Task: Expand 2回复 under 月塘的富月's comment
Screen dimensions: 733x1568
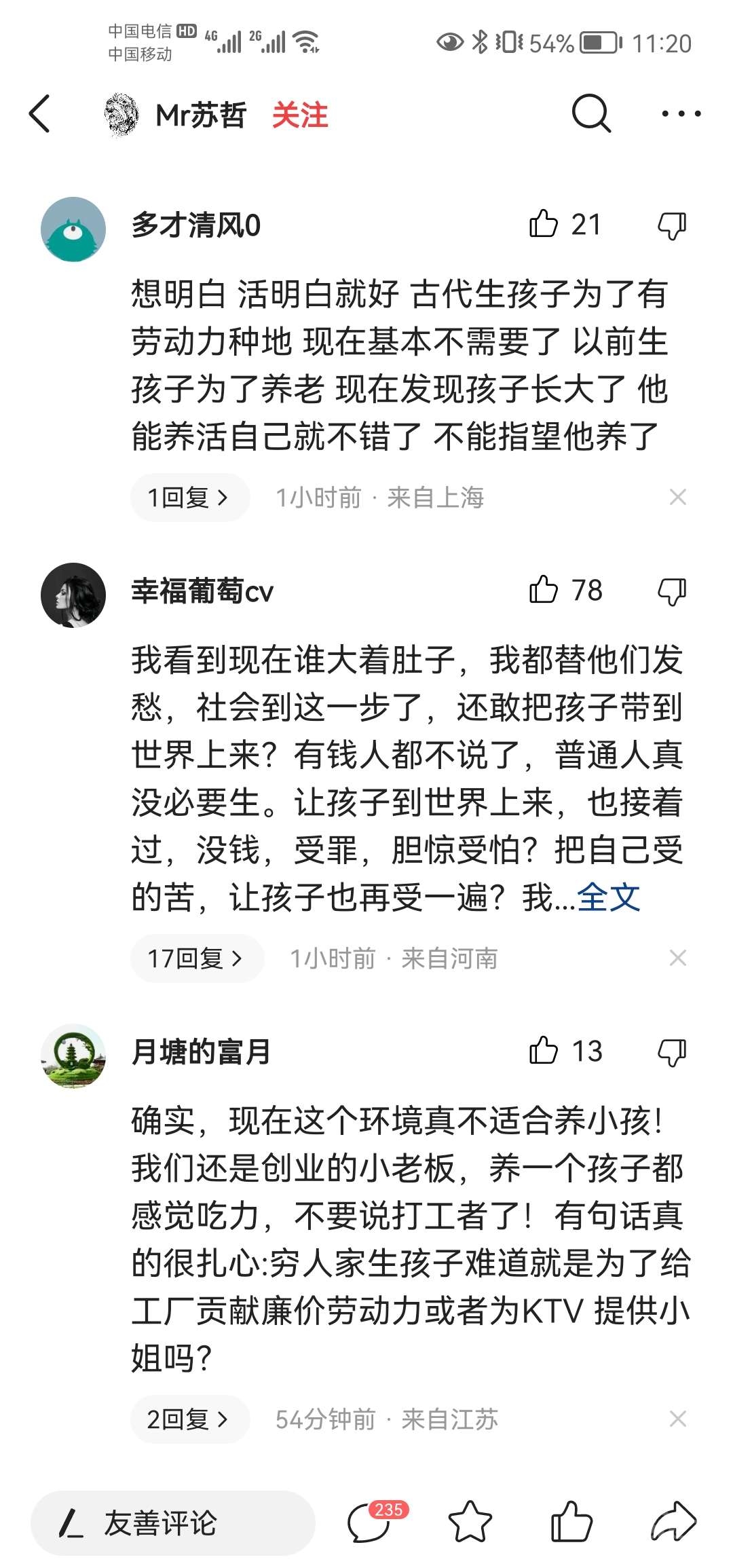Action: (x=189, y=1419)
